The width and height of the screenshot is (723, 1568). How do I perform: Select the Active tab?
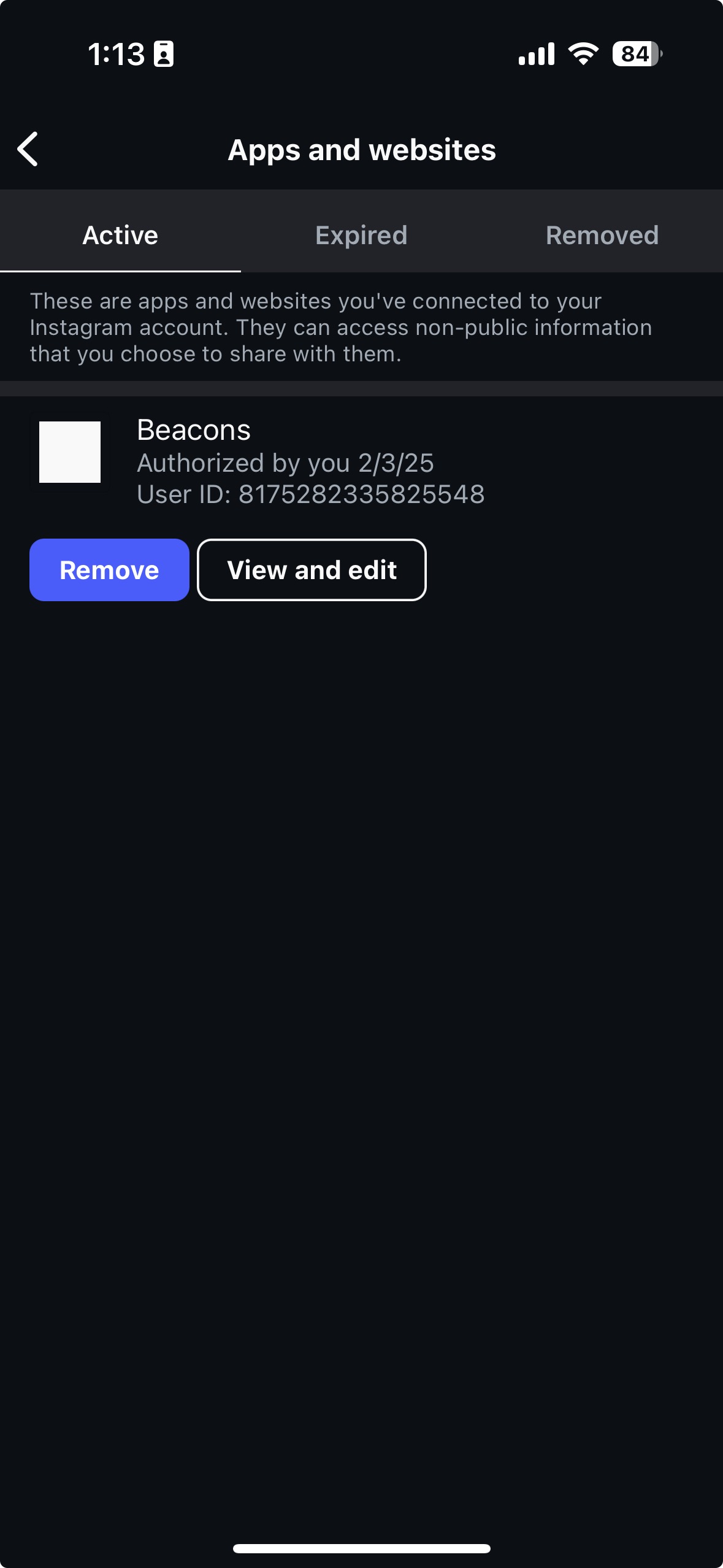(x=120, y=235)
